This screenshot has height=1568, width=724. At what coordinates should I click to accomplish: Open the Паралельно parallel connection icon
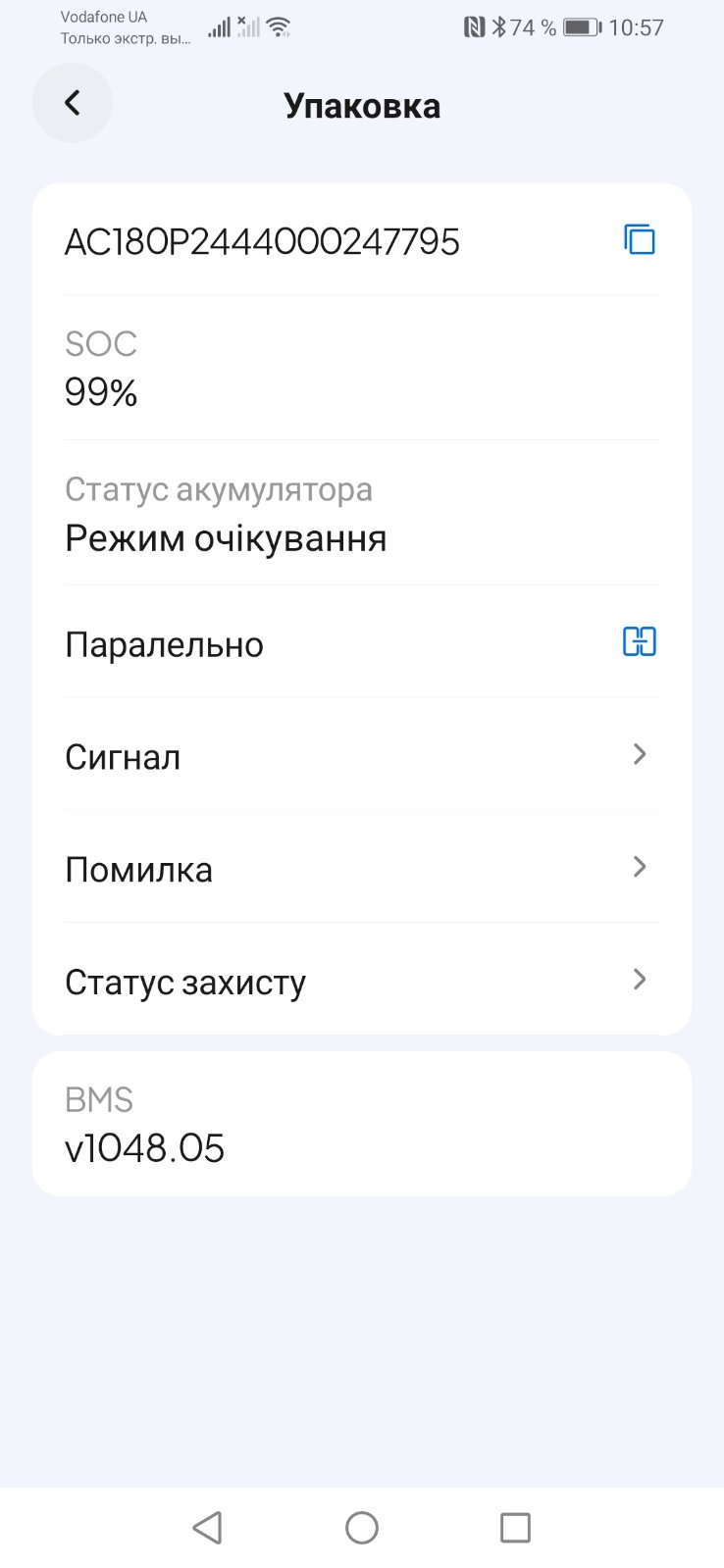click(x=639, y=641)
